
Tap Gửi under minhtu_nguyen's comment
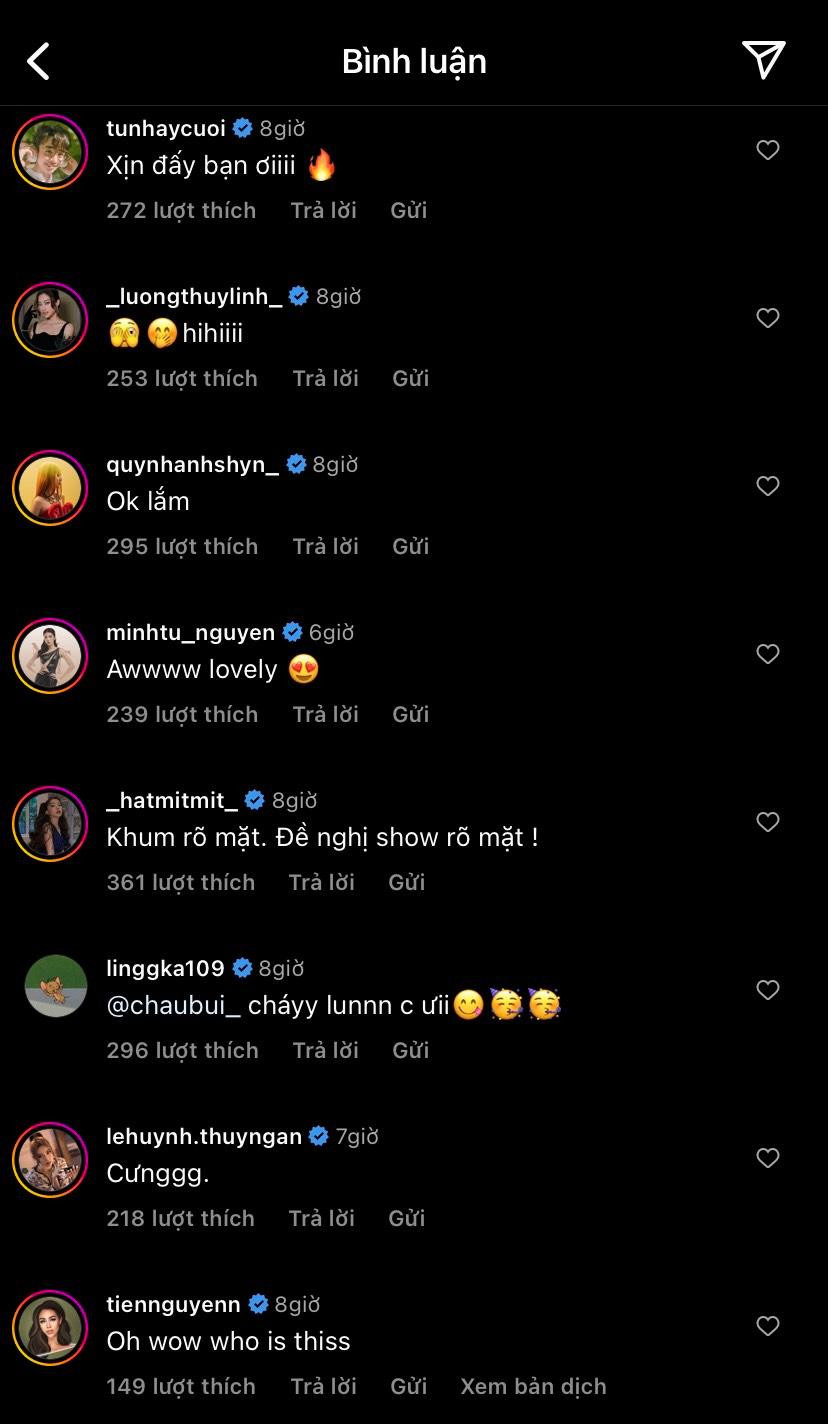click(410, 714)
